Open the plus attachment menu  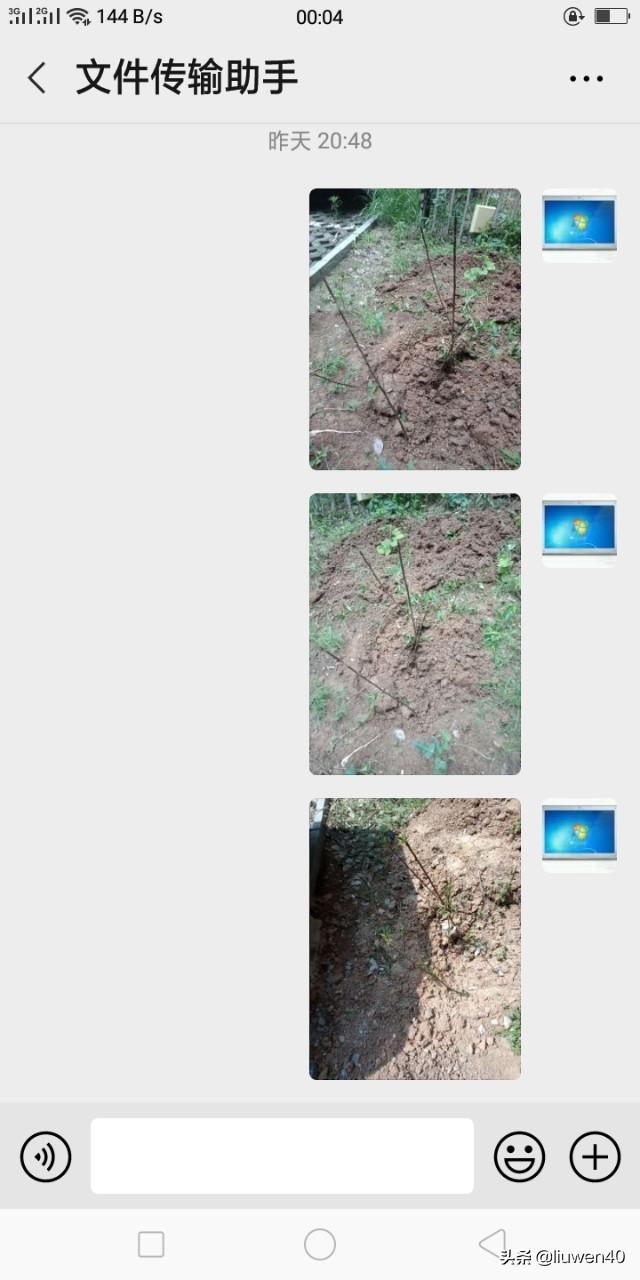pos(595,1157)
